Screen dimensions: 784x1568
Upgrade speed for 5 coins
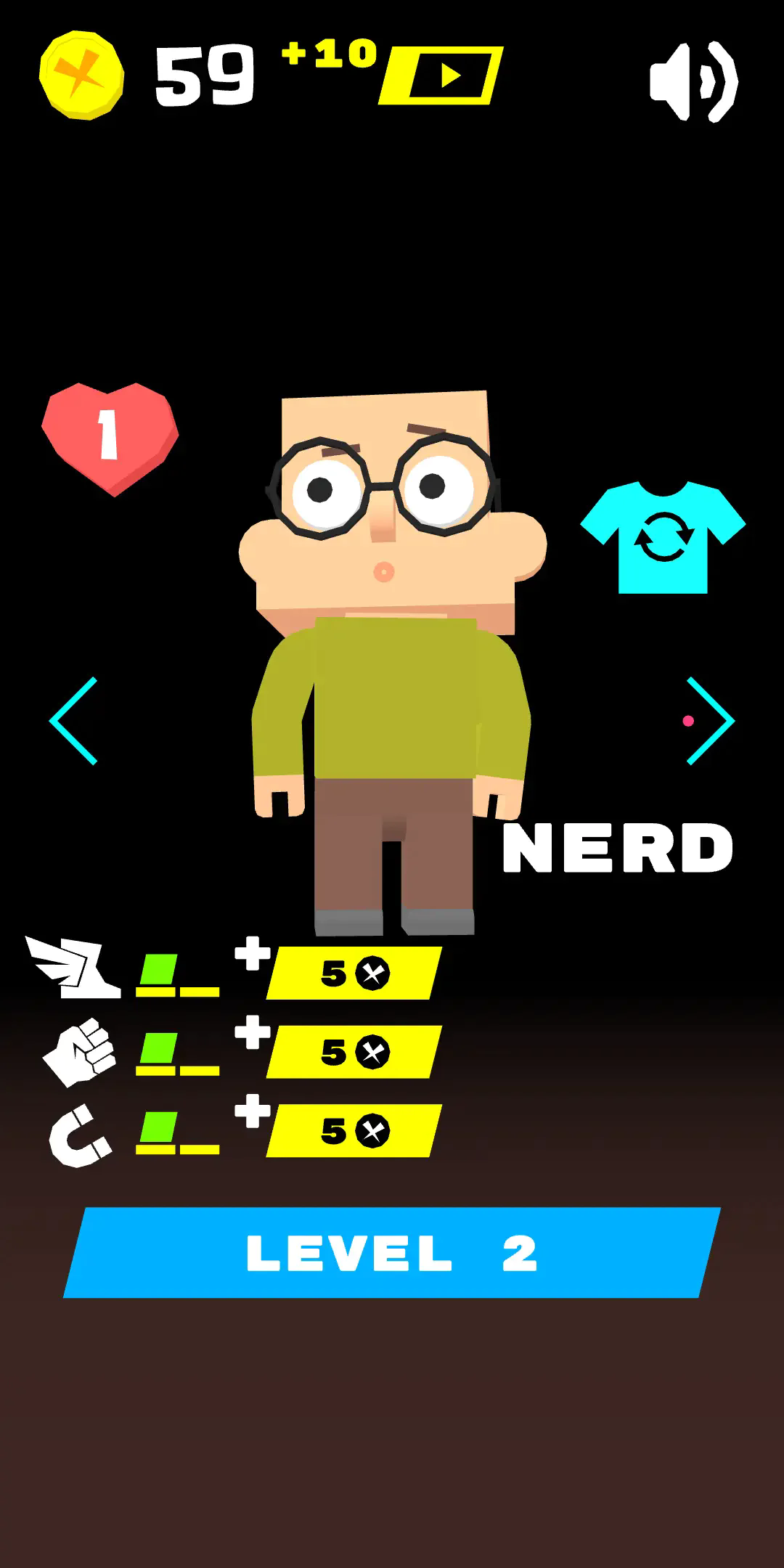coord(354,973)
